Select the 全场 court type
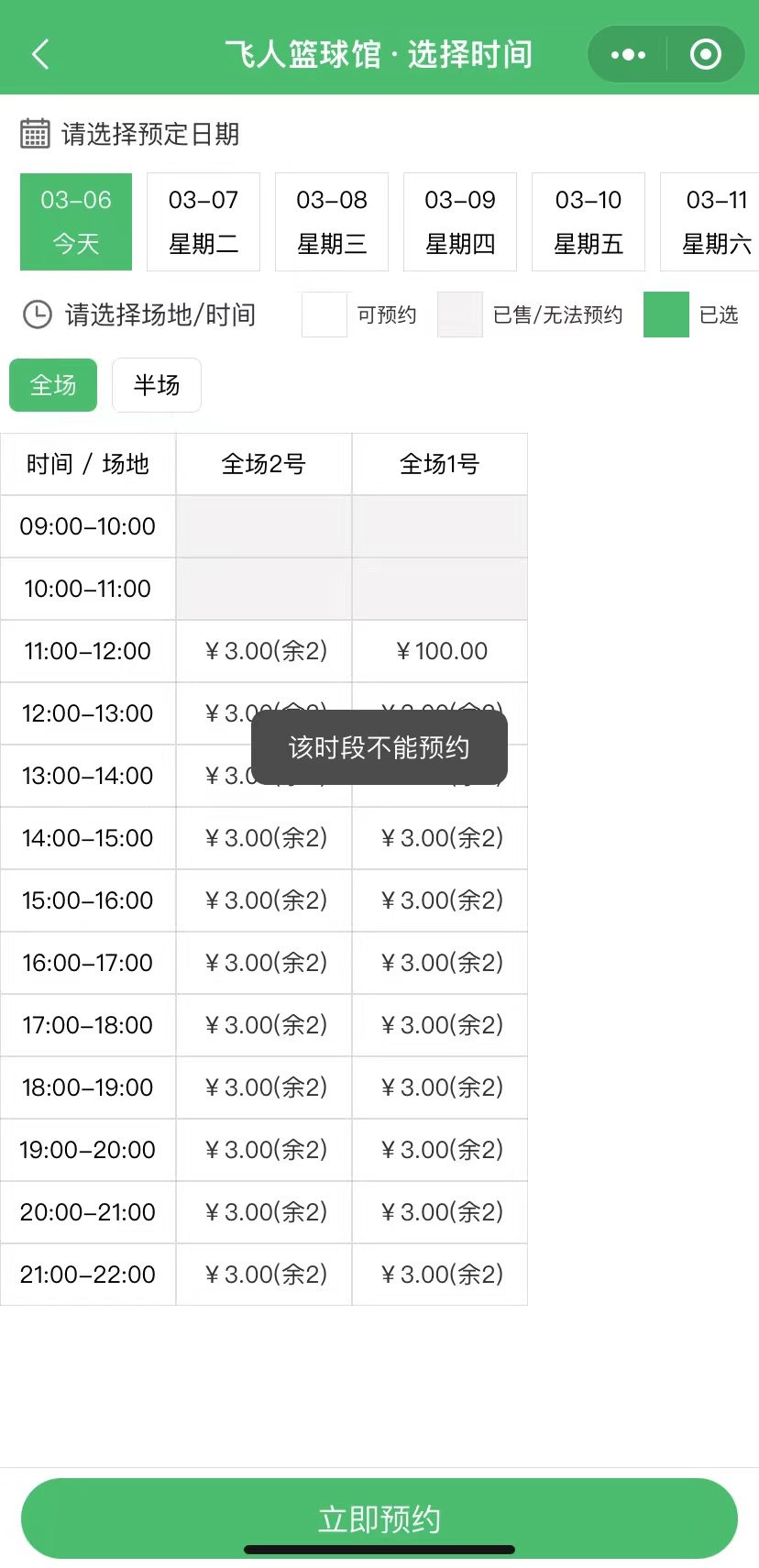Image resolution: width=759 pixels, height=1568 pixels. click(53, 385)
